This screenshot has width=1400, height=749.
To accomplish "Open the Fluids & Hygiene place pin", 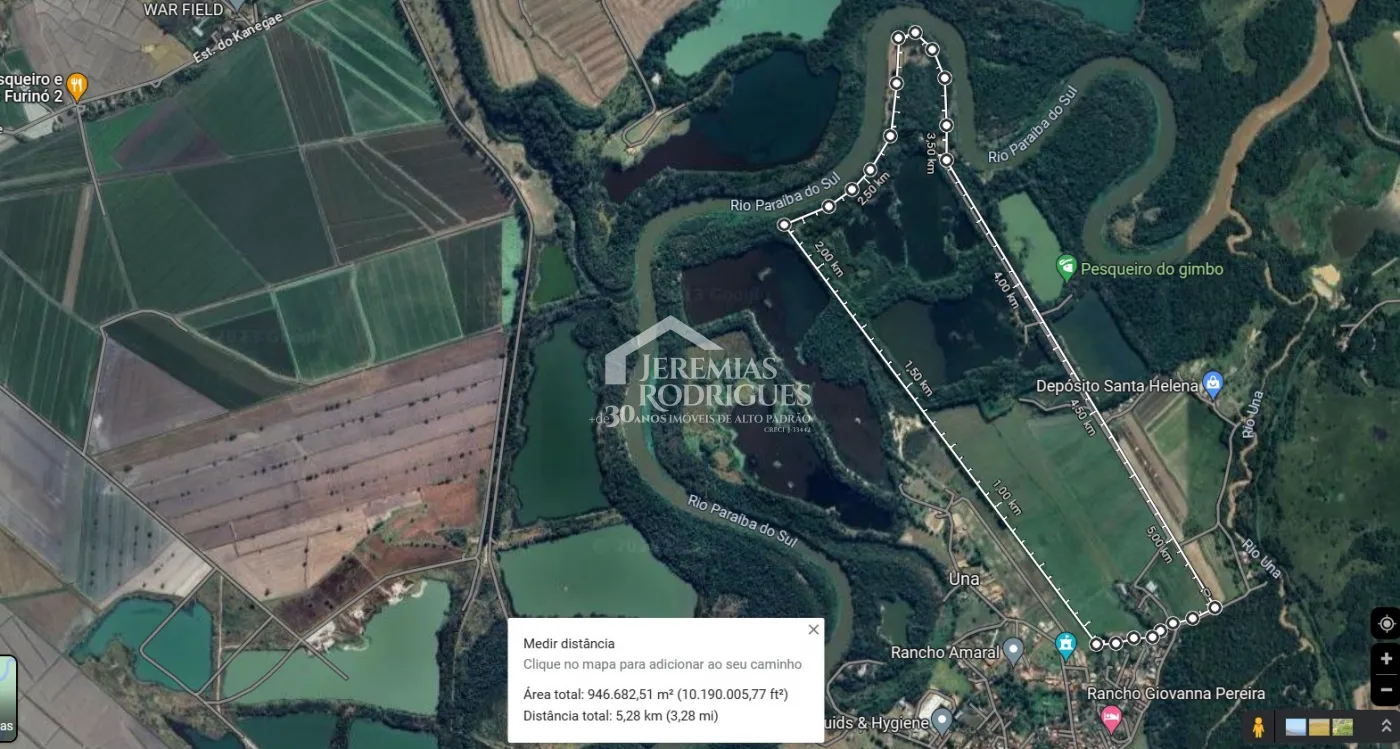I will click(x=941, y=718).
